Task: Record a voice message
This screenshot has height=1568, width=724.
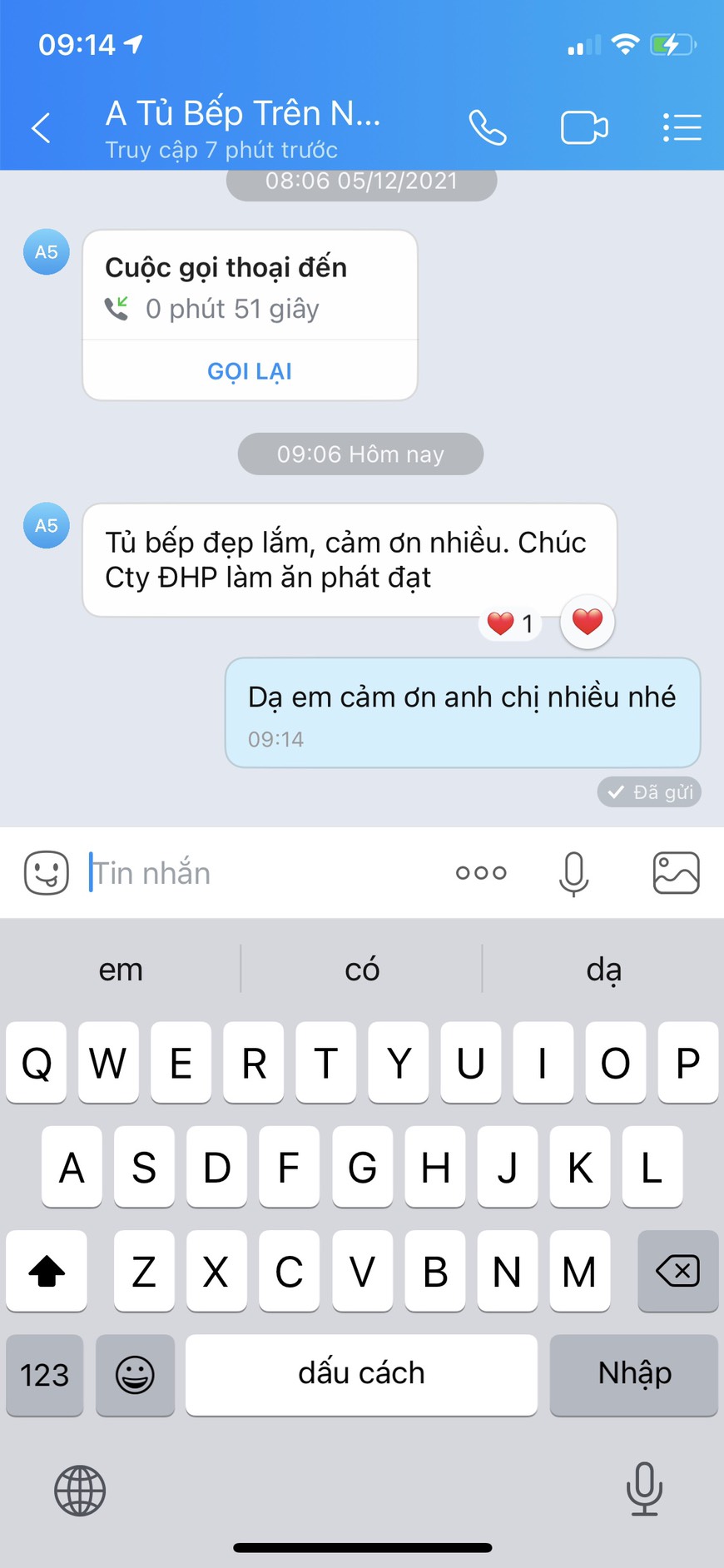Action: [573, 874]
